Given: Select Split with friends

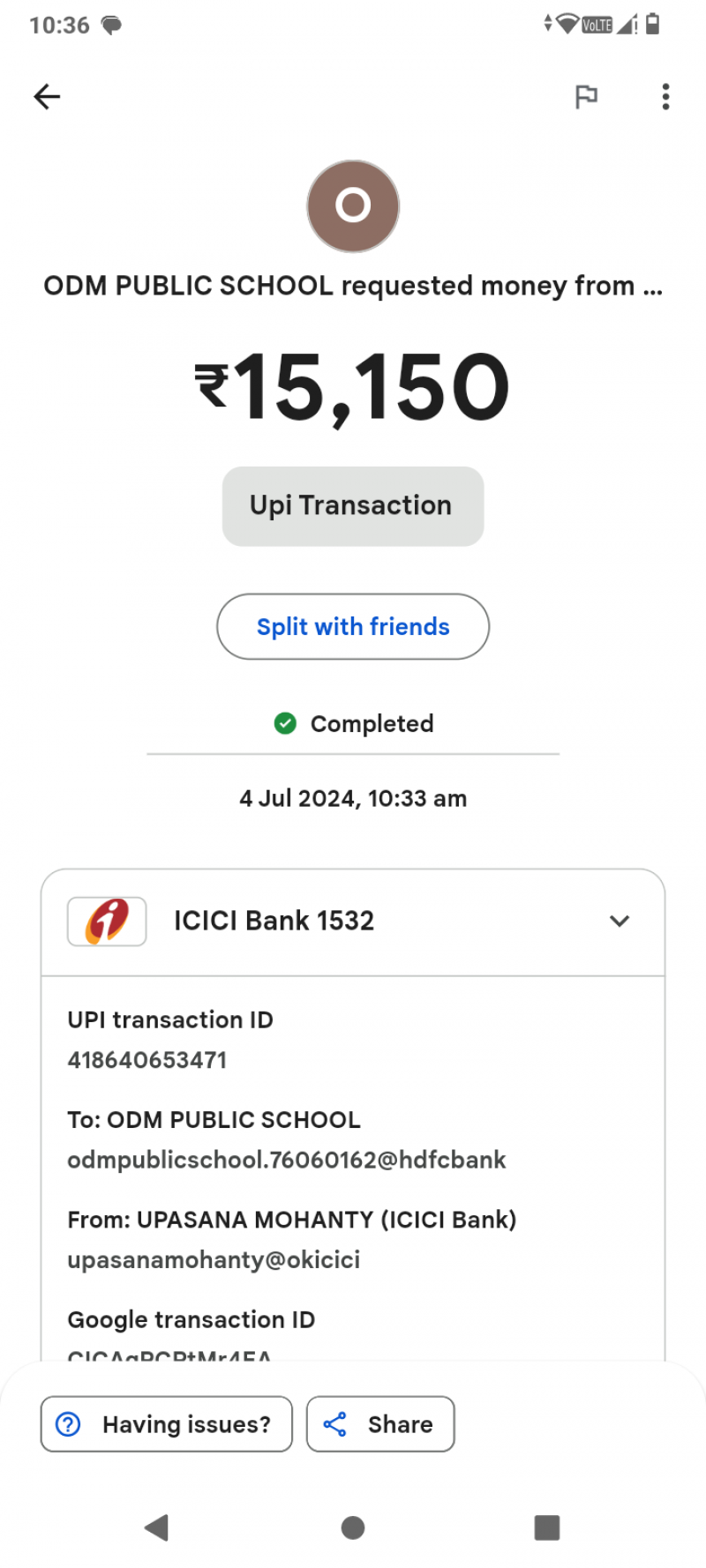Looking at the screenshot, I should point(353,626).
